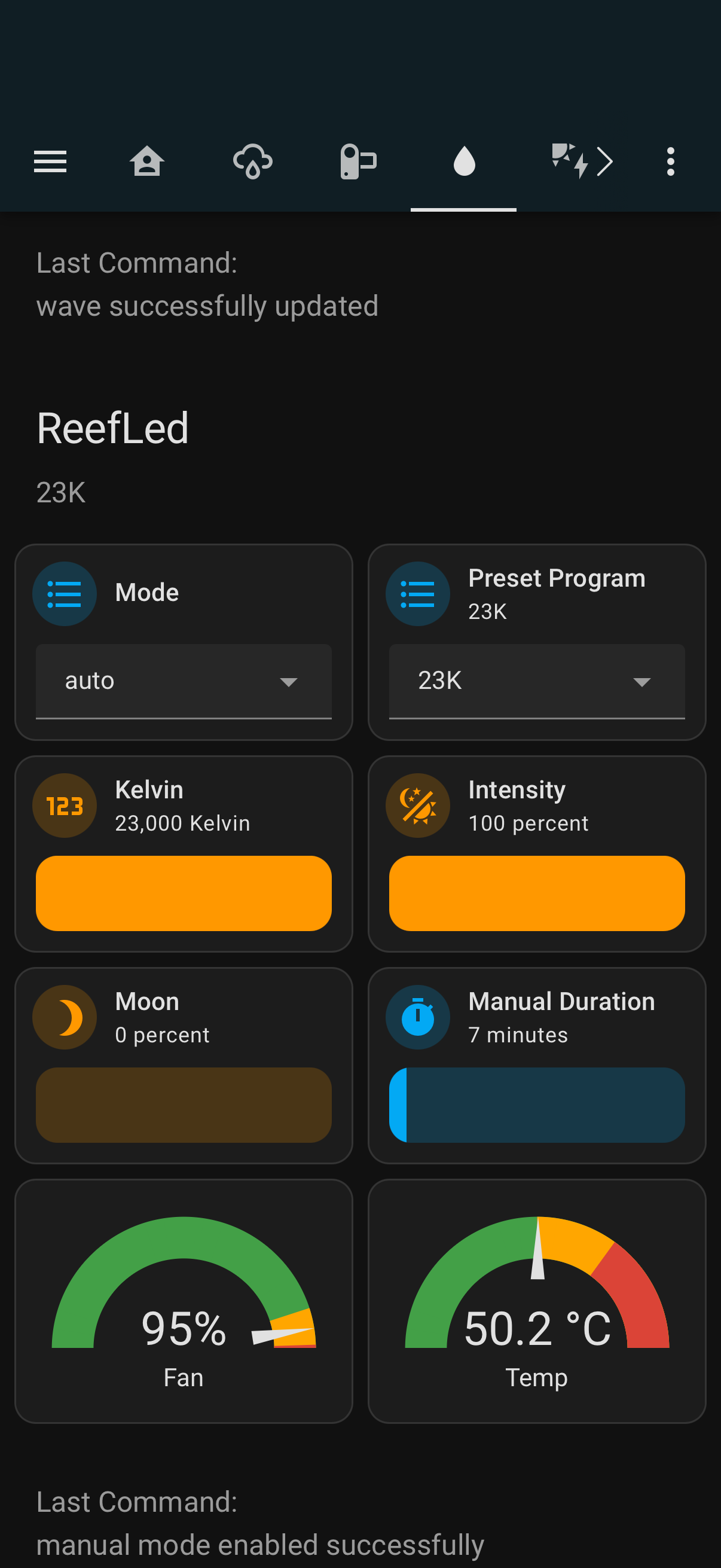Screen dimensions: 721x1568
Task: Open the three-dot overflow menu
Action: pyautogui.click(x=671, y=162)
